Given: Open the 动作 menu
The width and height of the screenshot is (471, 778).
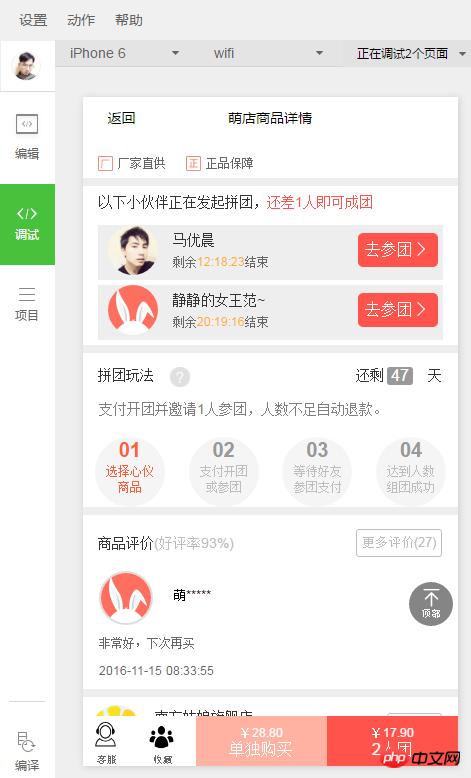Looking at the screenshot, I should click(81, 20).
